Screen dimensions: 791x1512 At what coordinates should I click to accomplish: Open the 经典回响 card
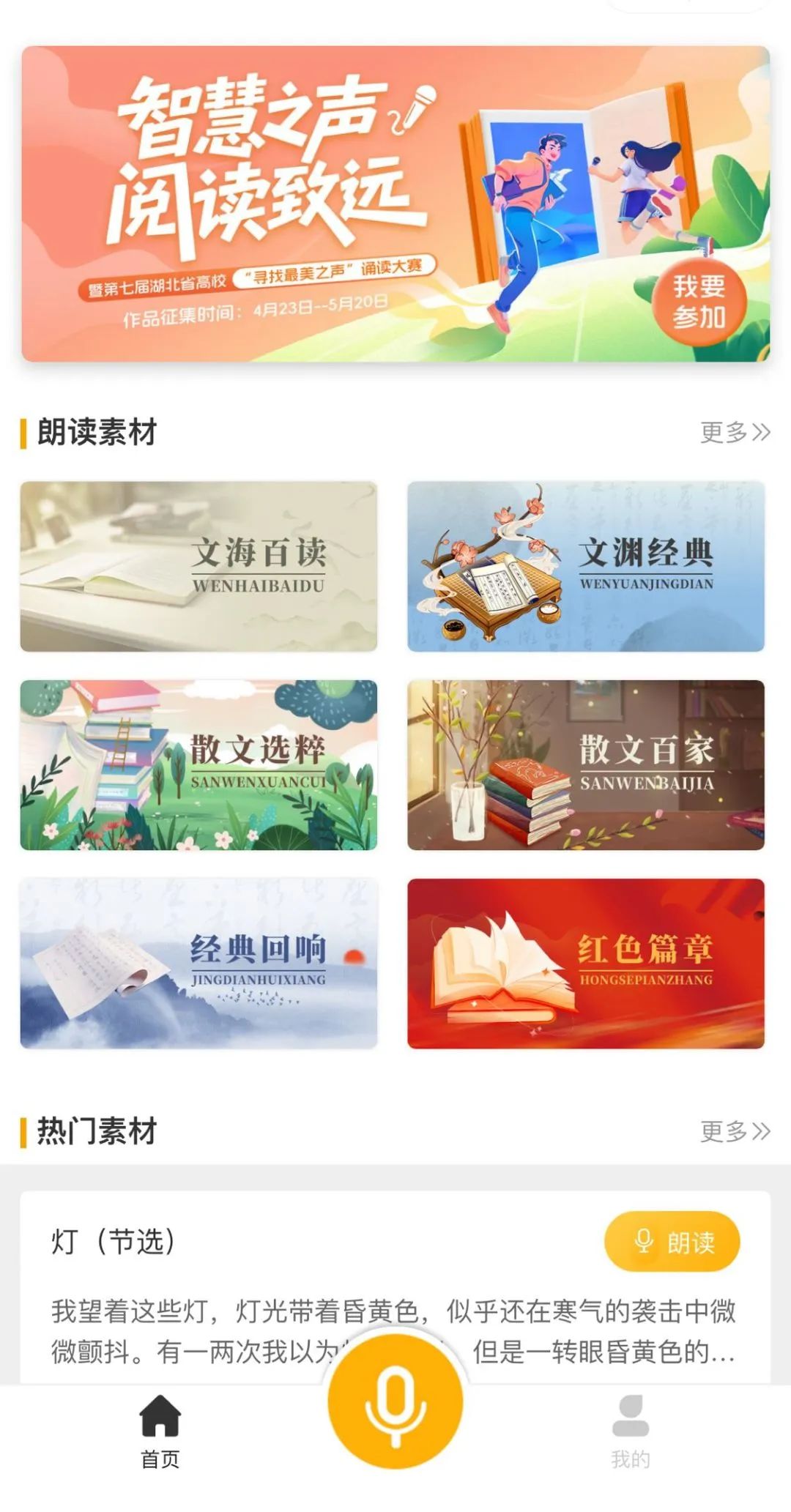[x=198, y=964]
